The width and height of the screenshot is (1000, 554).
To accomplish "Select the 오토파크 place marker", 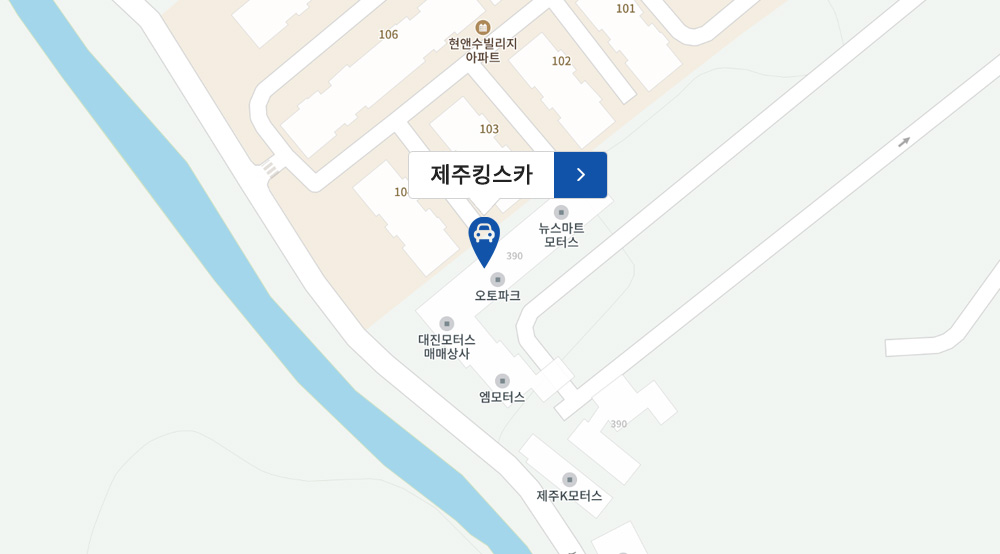I will click(498, 279).
